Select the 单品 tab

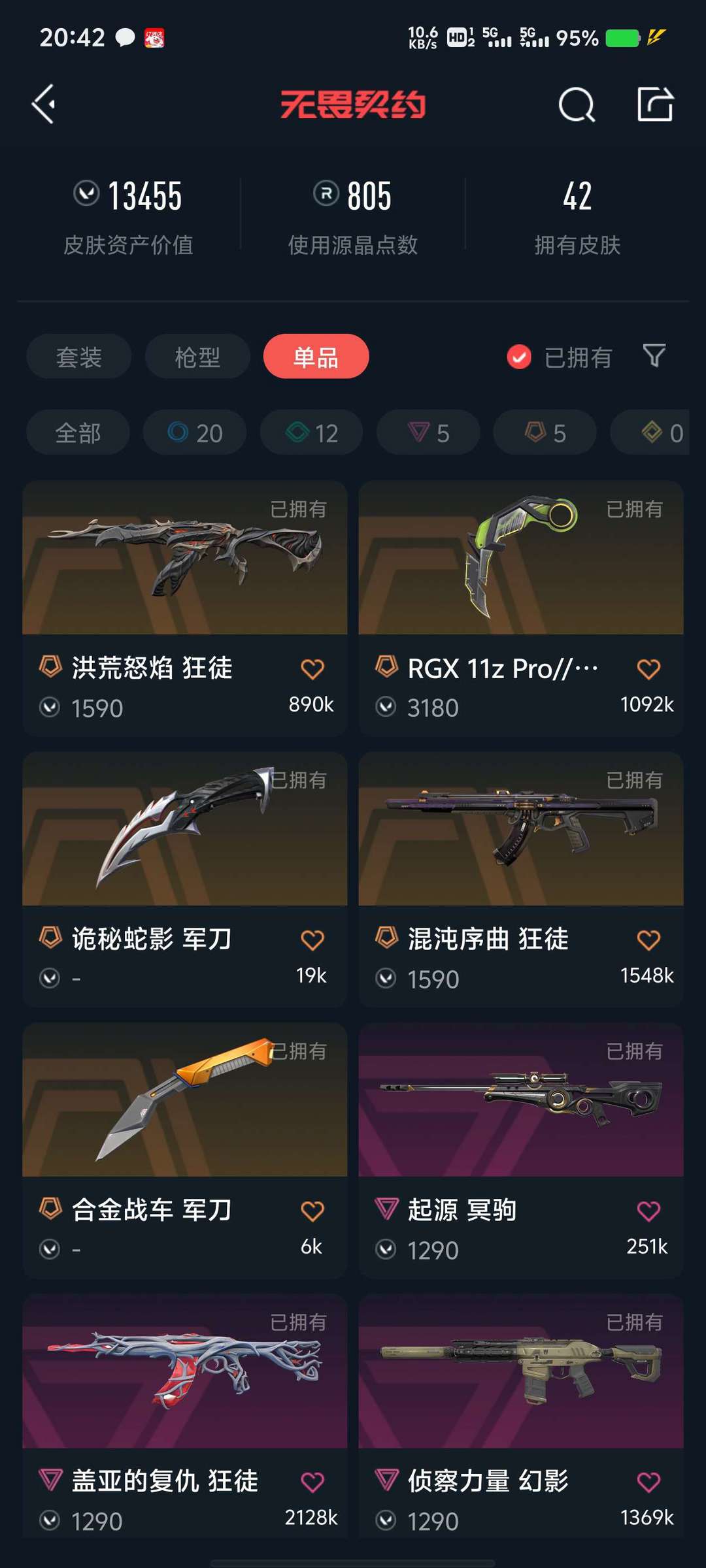pos(316,357)
